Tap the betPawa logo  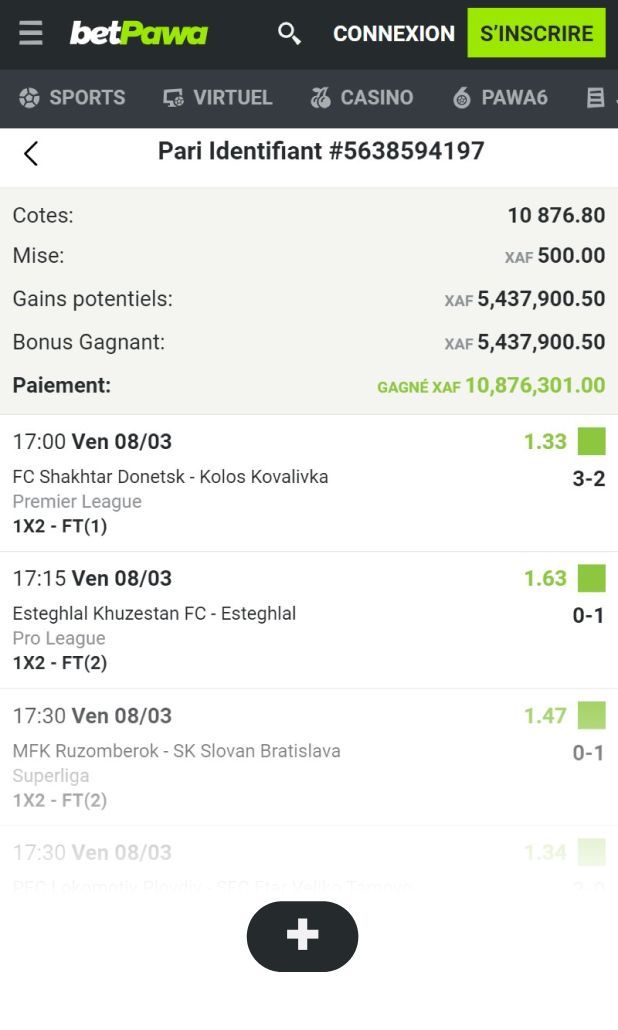pos(138,33)
